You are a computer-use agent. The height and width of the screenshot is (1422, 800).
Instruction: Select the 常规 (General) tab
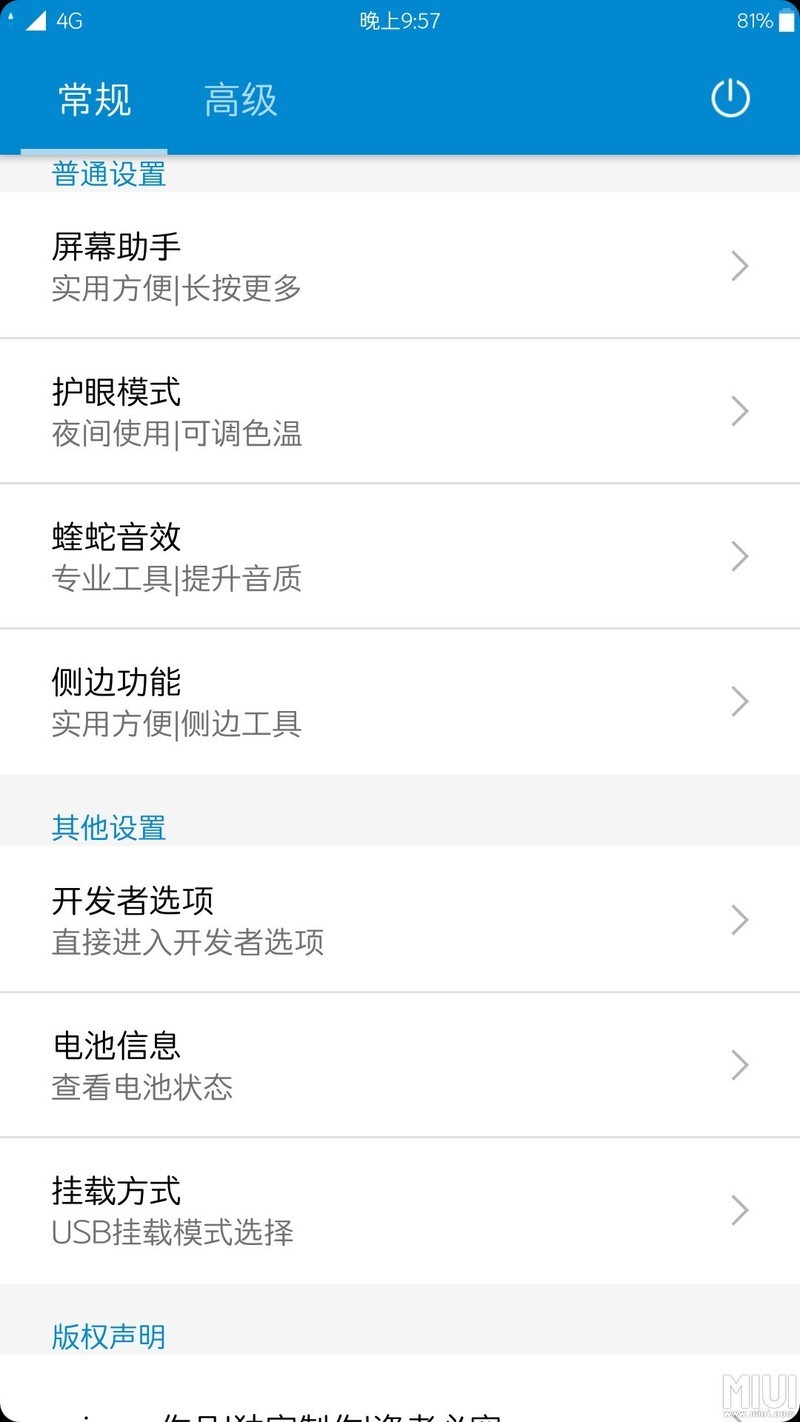[x=93, y=100]
